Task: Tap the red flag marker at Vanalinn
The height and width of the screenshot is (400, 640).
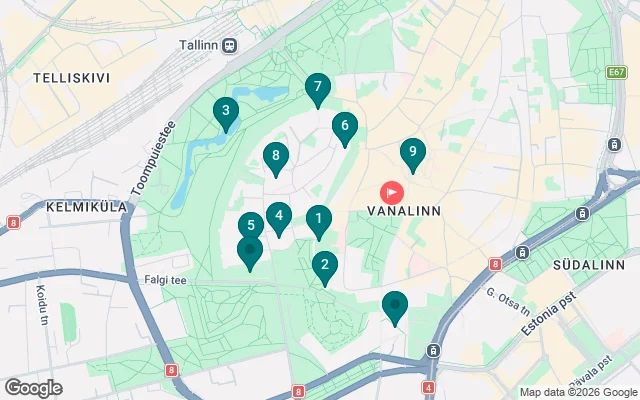Action: tap(390, 191)
